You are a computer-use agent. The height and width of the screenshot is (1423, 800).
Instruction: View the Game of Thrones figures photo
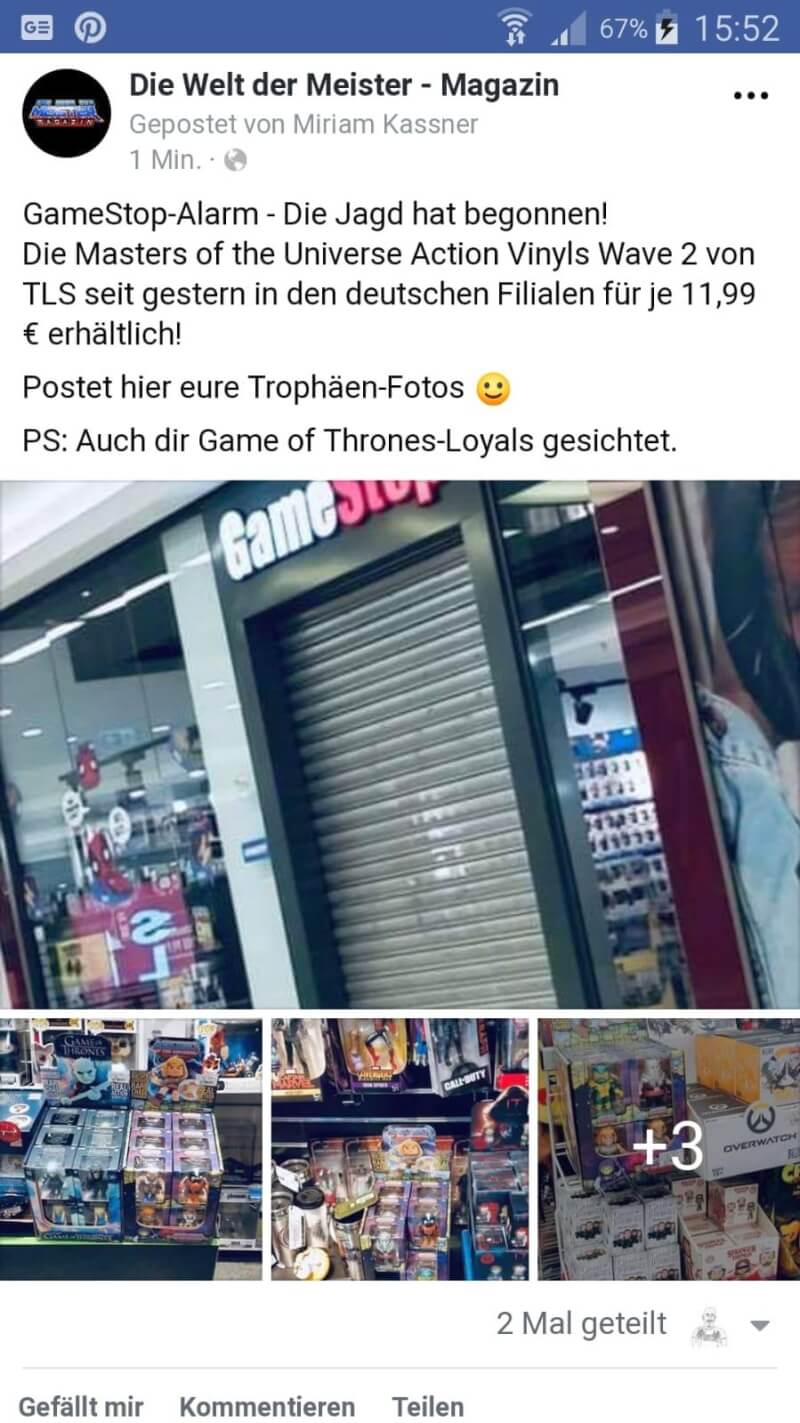130,1149
